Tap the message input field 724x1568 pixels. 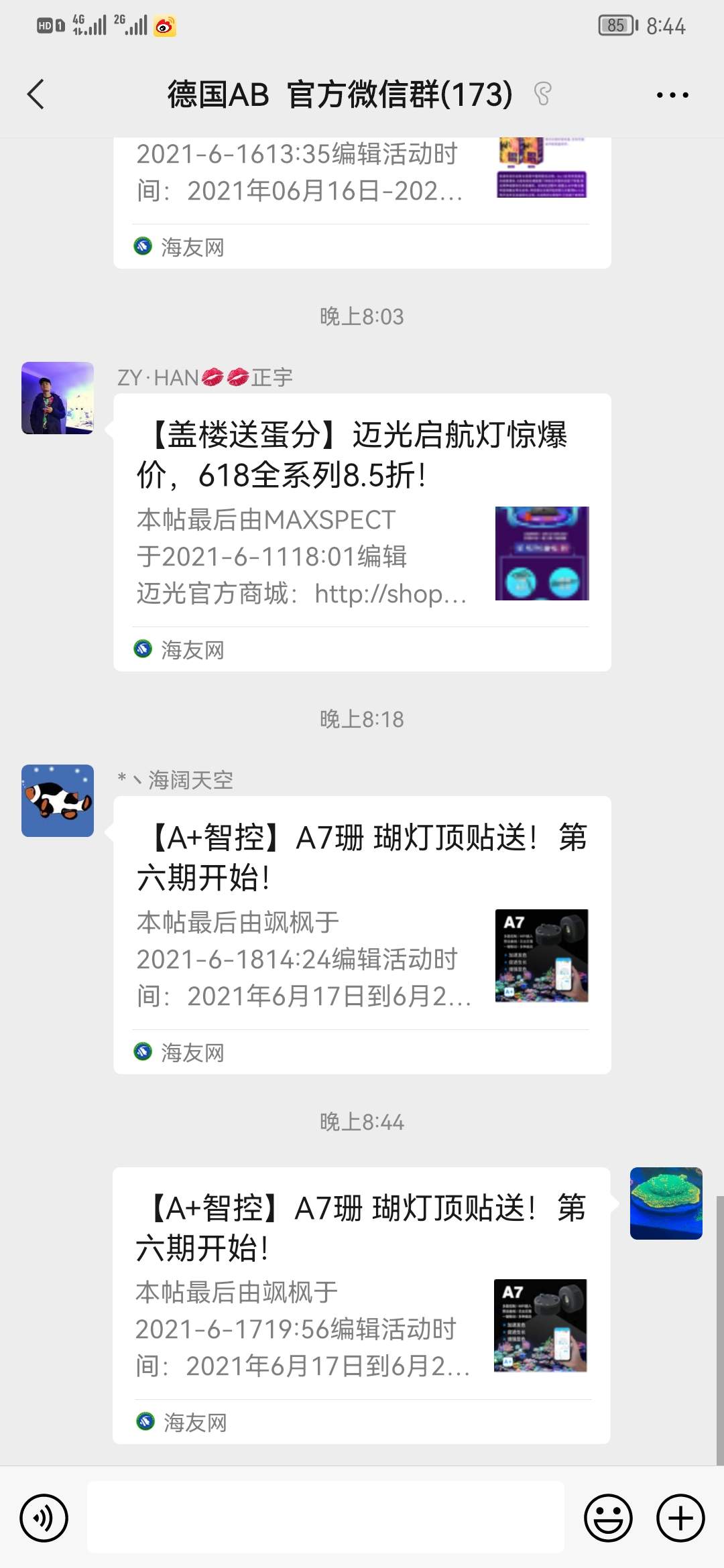click(326, 1518)
